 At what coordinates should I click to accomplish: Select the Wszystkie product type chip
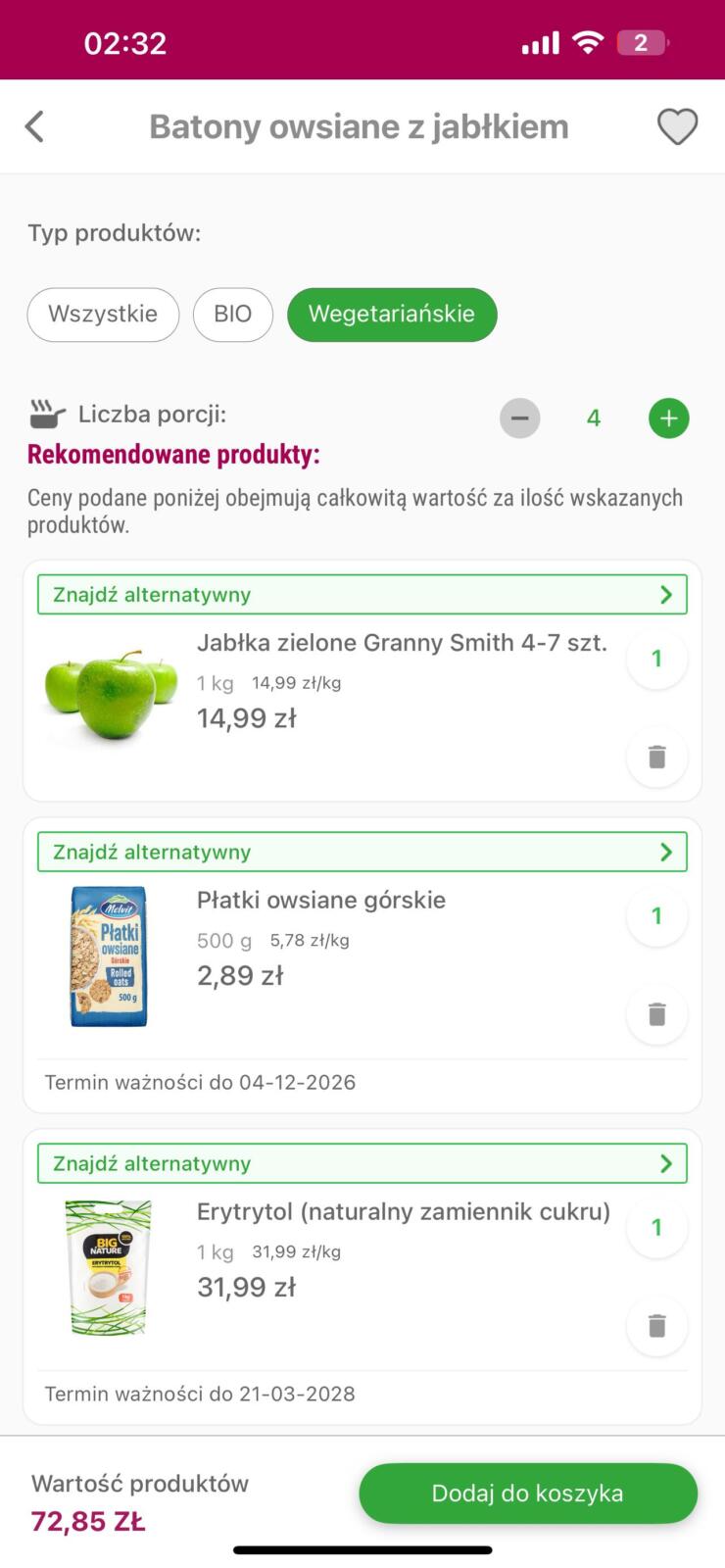(103, 315)
